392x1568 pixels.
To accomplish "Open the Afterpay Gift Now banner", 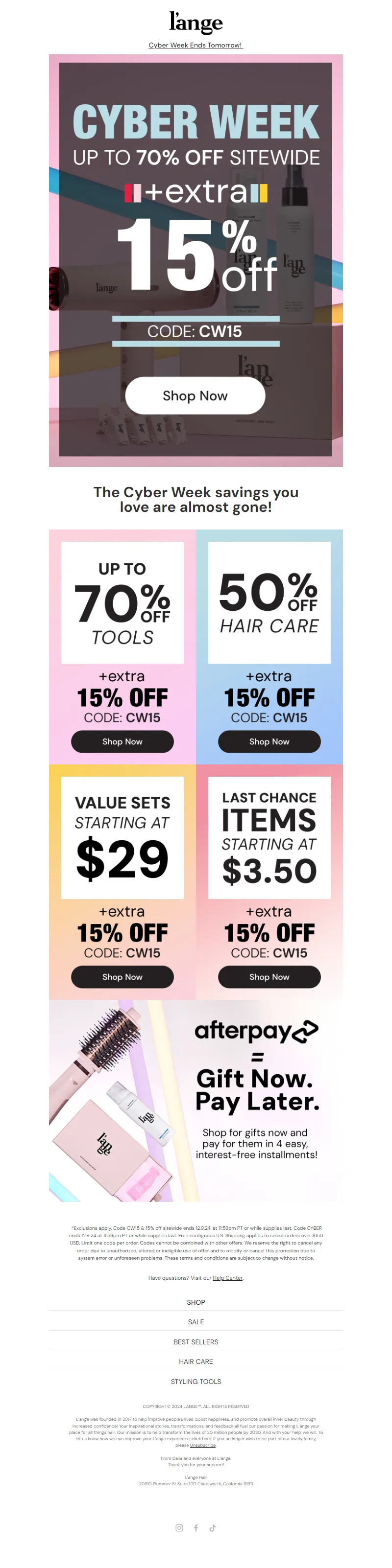I will 196,1101.
